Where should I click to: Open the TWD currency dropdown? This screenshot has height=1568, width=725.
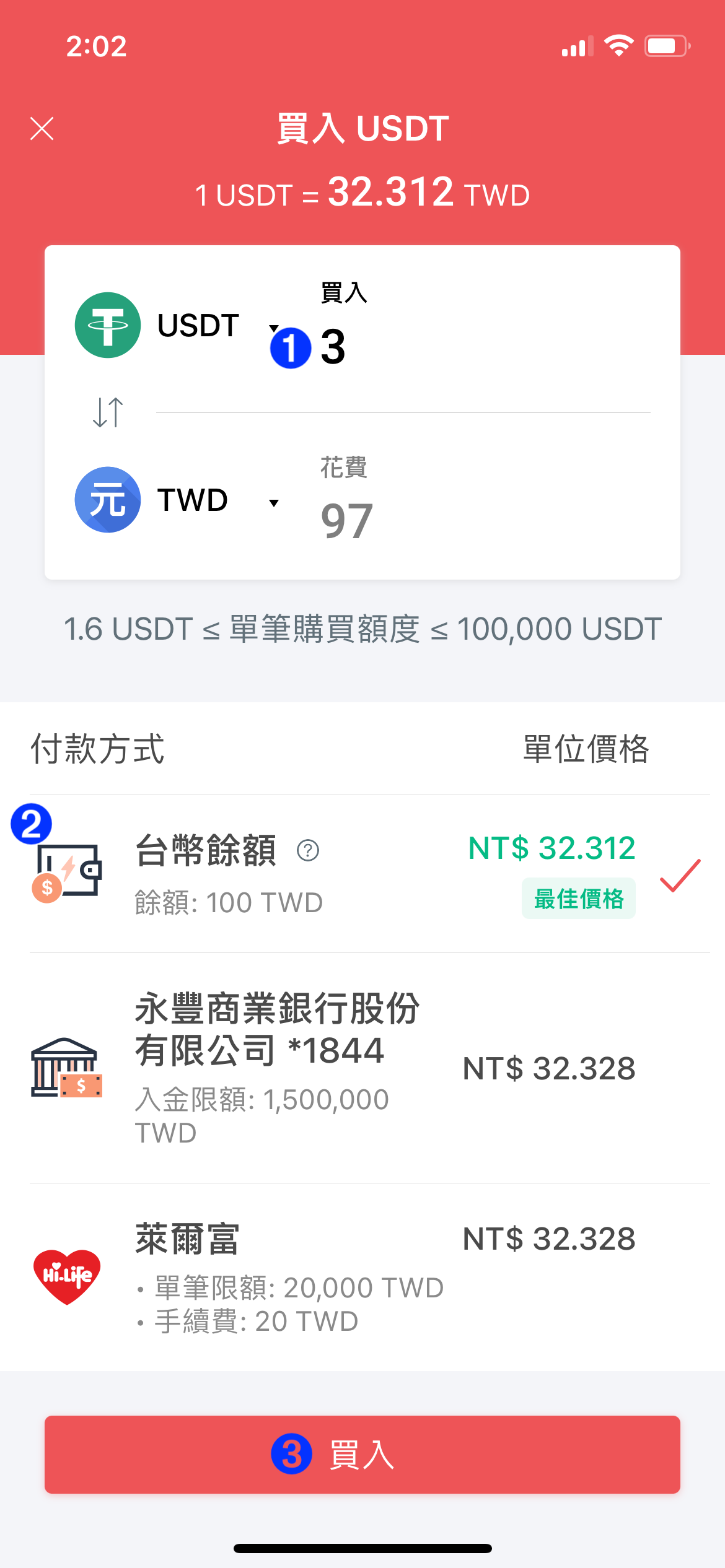click(x=177, y=500)
